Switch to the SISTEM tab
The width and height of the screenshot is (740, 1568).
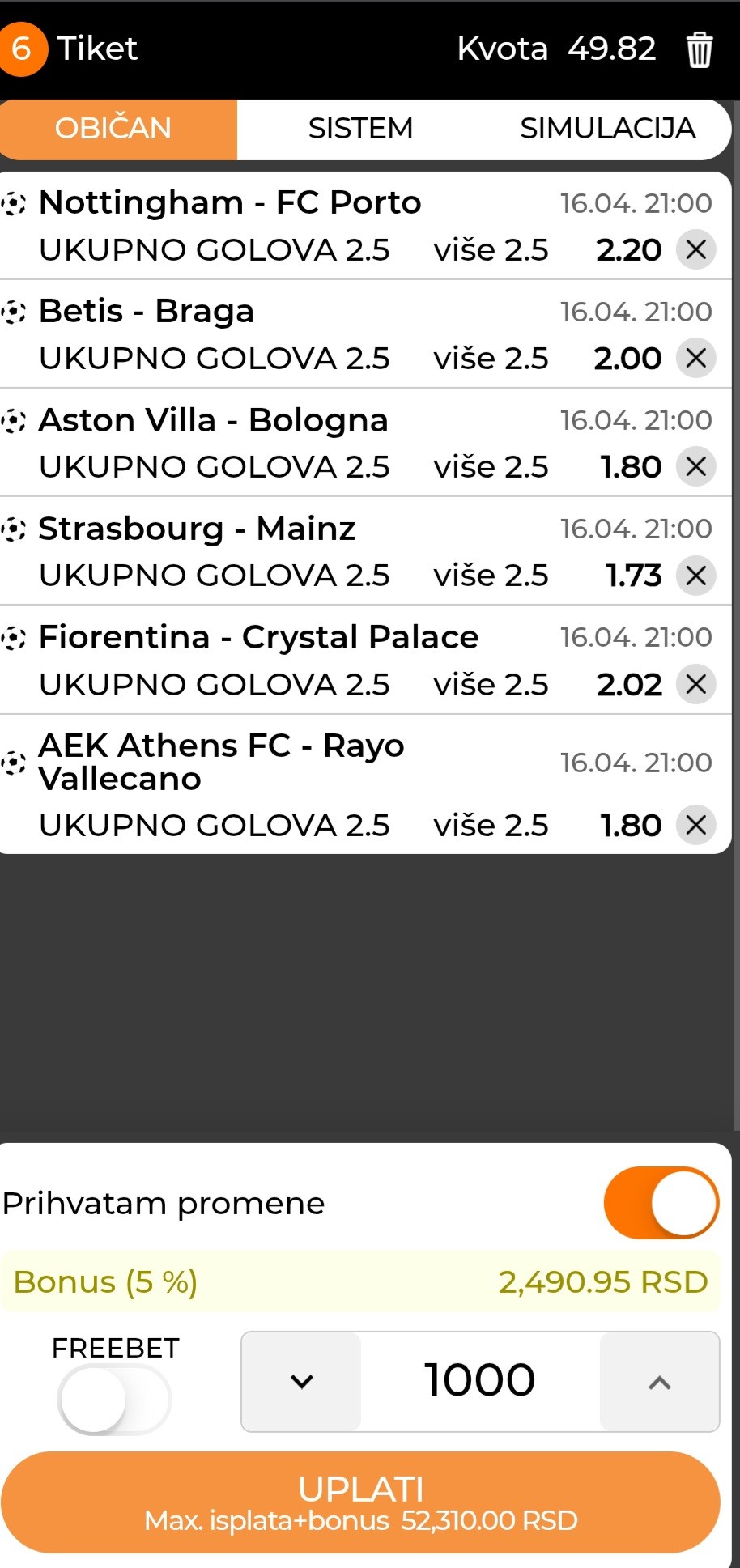[x=360, y=129]
